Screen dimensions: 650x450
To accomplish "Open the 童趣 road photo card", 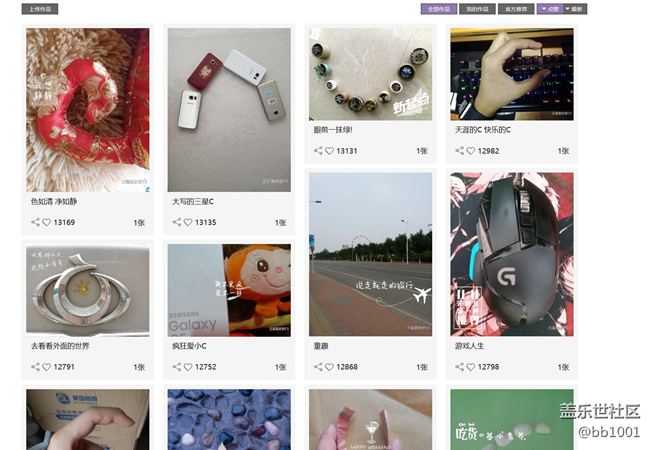I will 371,254.
